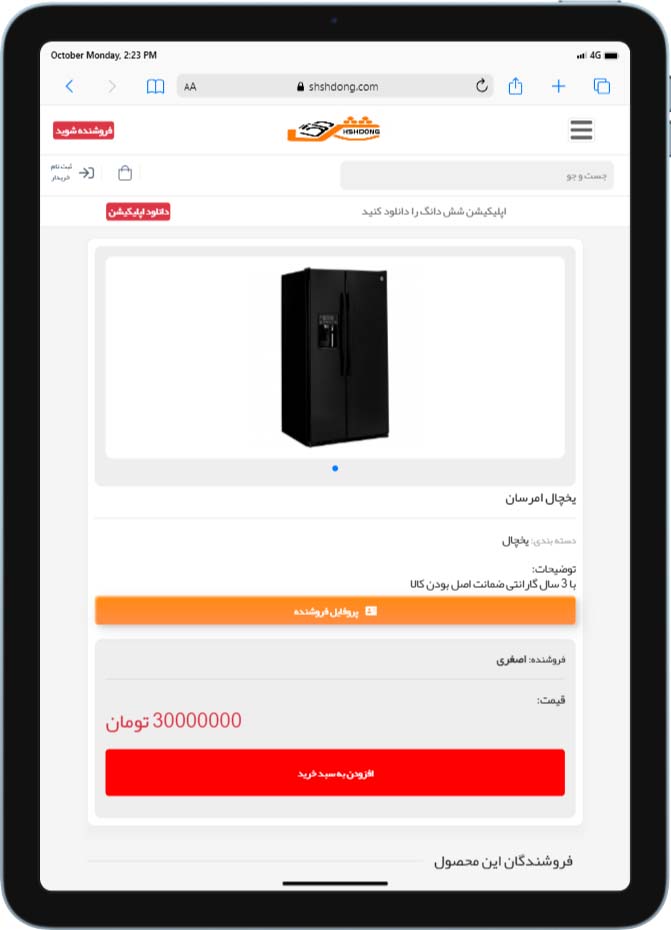Open the Safari share sheet
671x930 pixels.
(515, 86)
